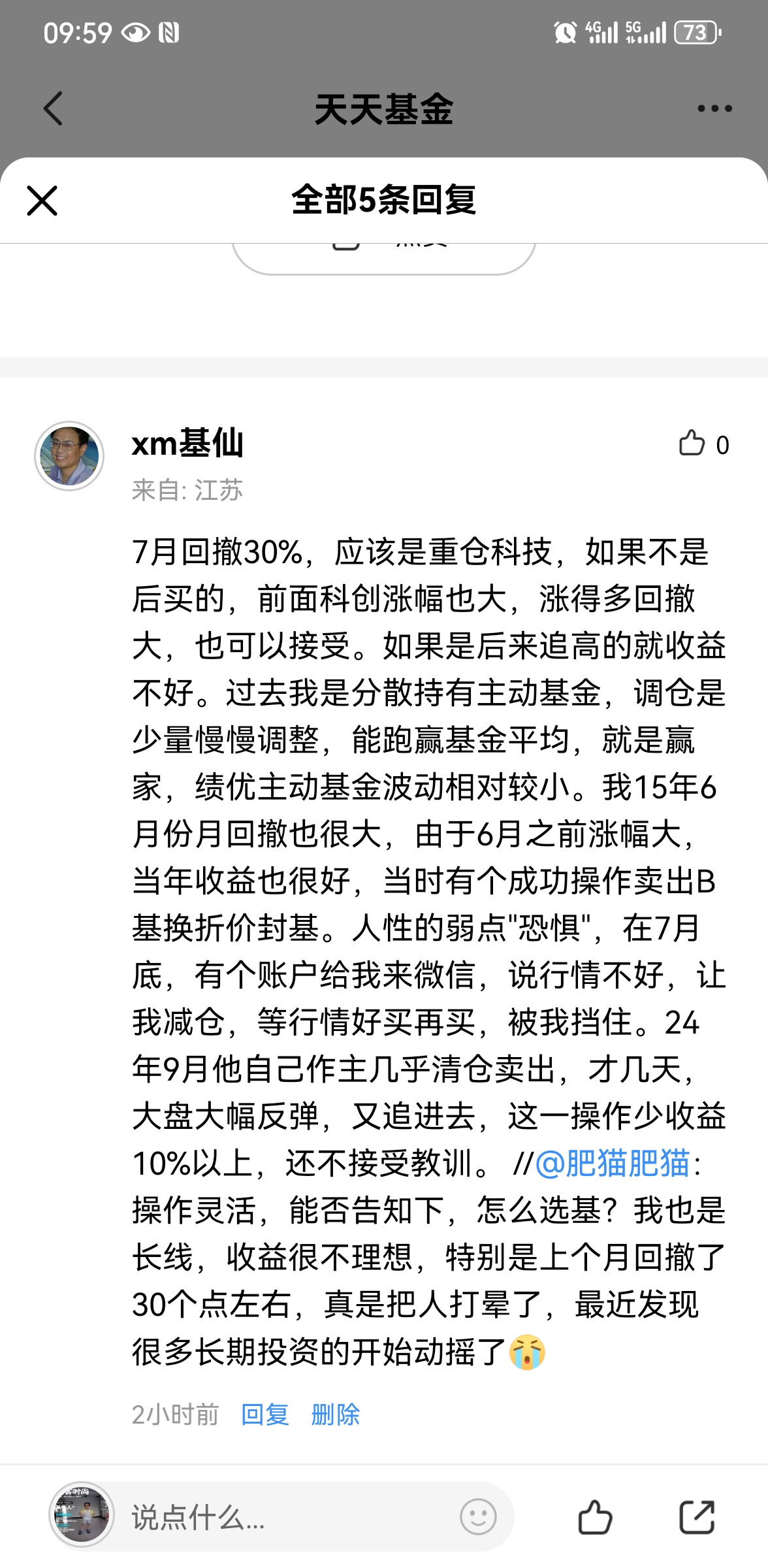Close the all replies panel

point(42,200)
